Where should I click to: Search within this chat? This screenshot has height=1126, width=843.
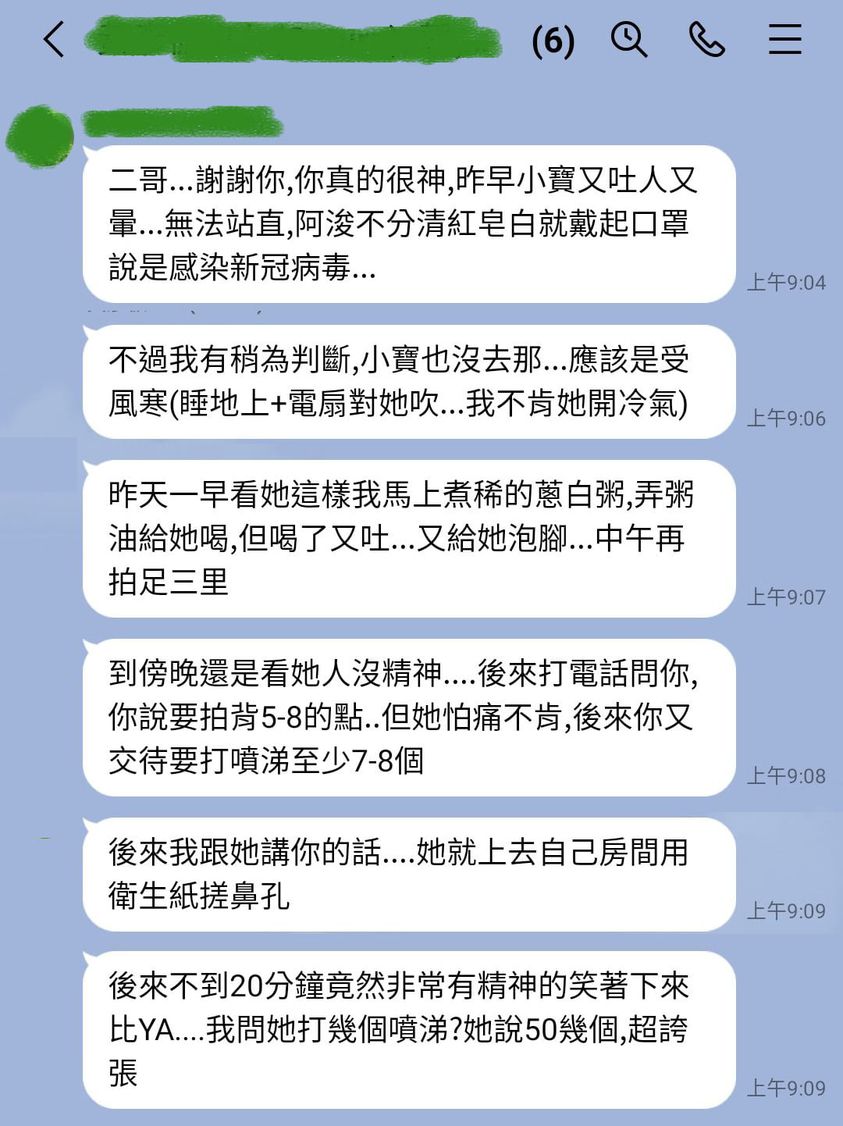[629, 40]
